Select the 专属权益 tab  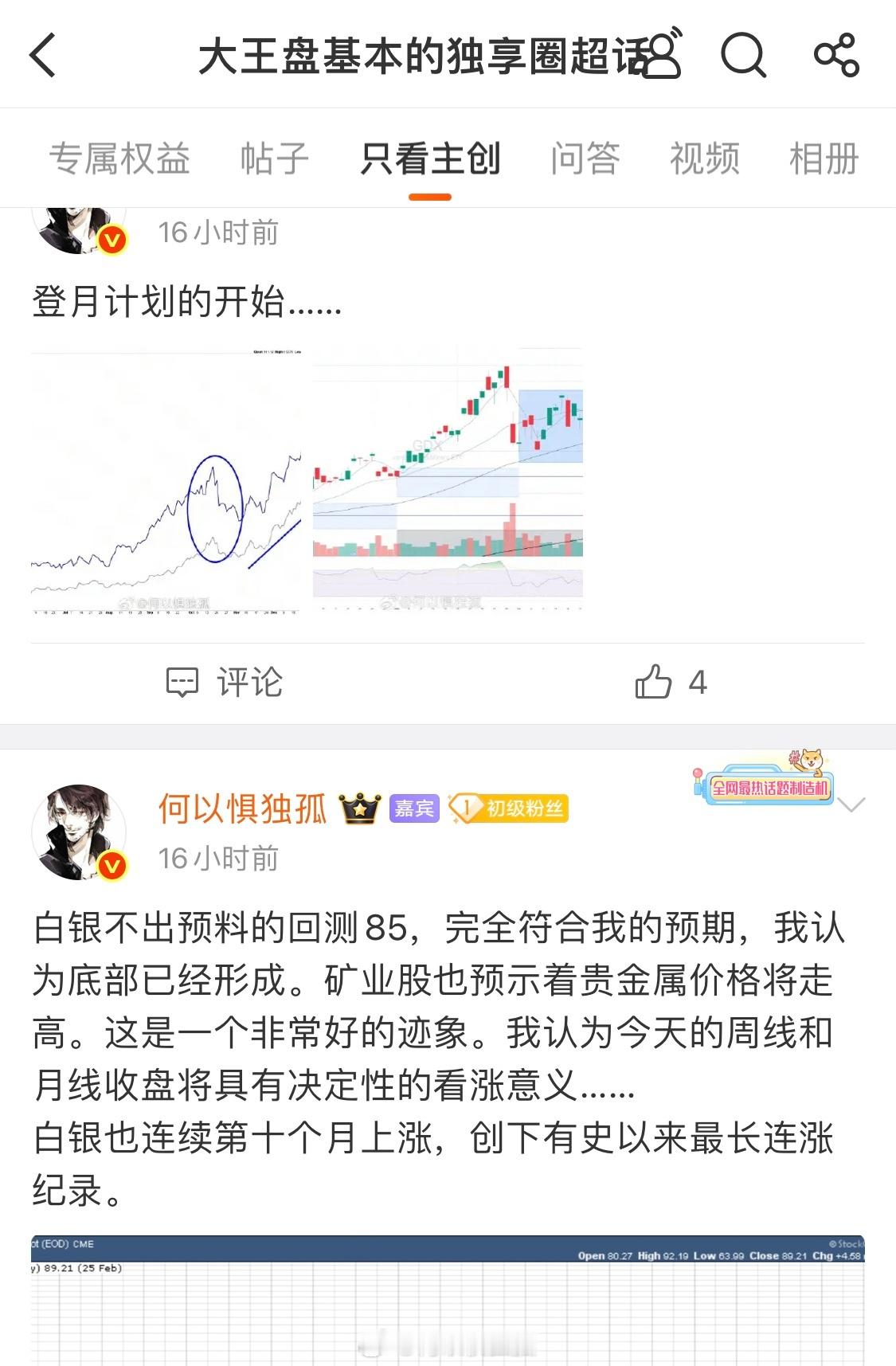point(121,158)
